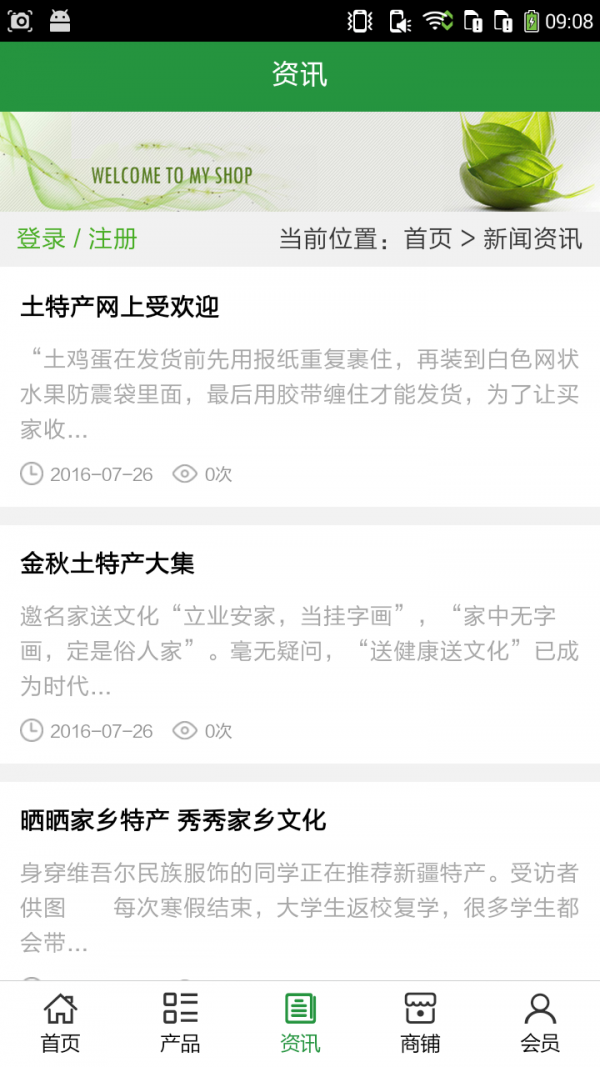Image resolution: width=600 pixels, height=1067 pixels.
Task: Switch to the 首页 tab
Action: (x=60, y=1023)
